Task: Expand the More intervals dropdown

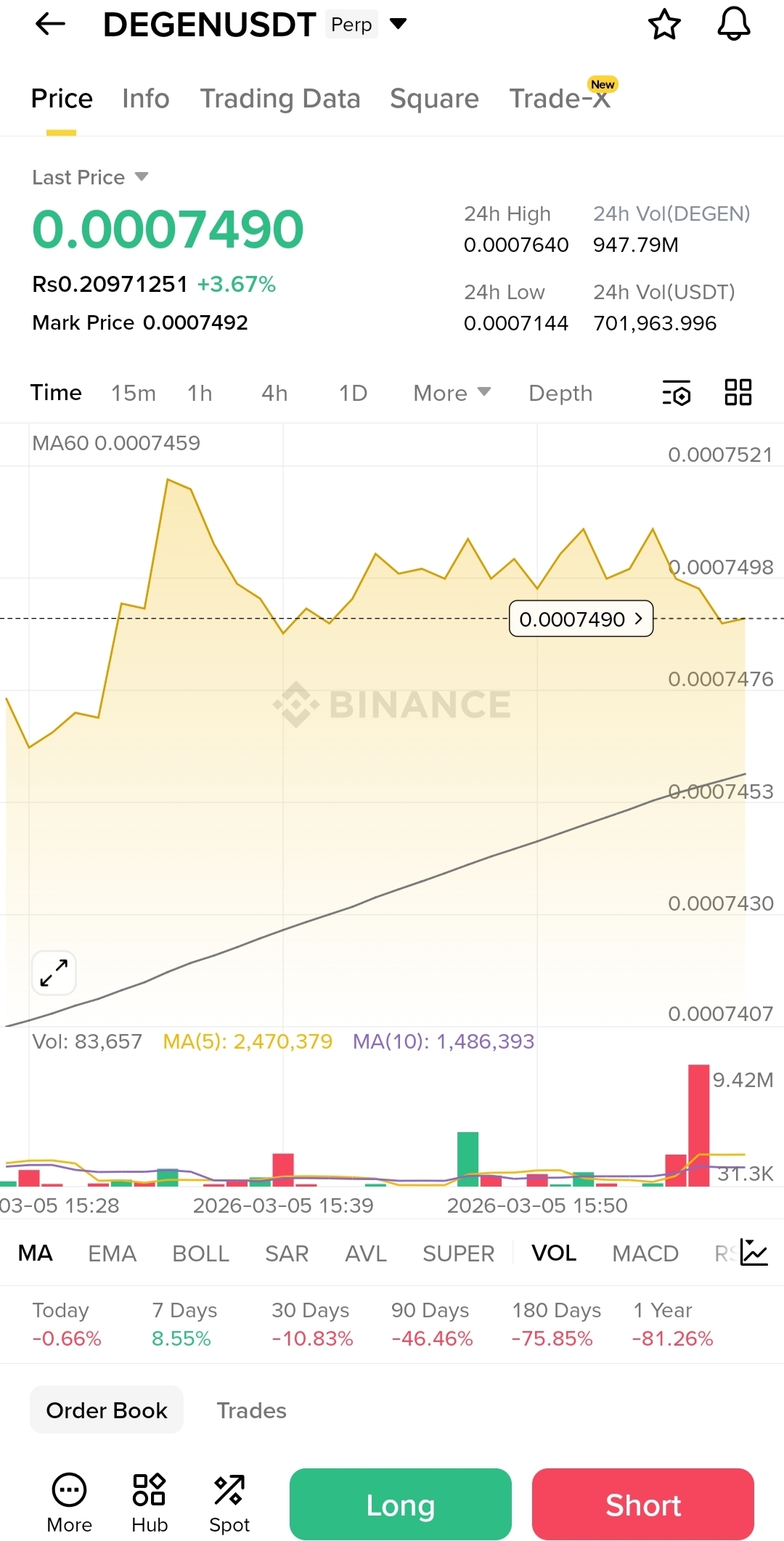Action: point(452,393)
